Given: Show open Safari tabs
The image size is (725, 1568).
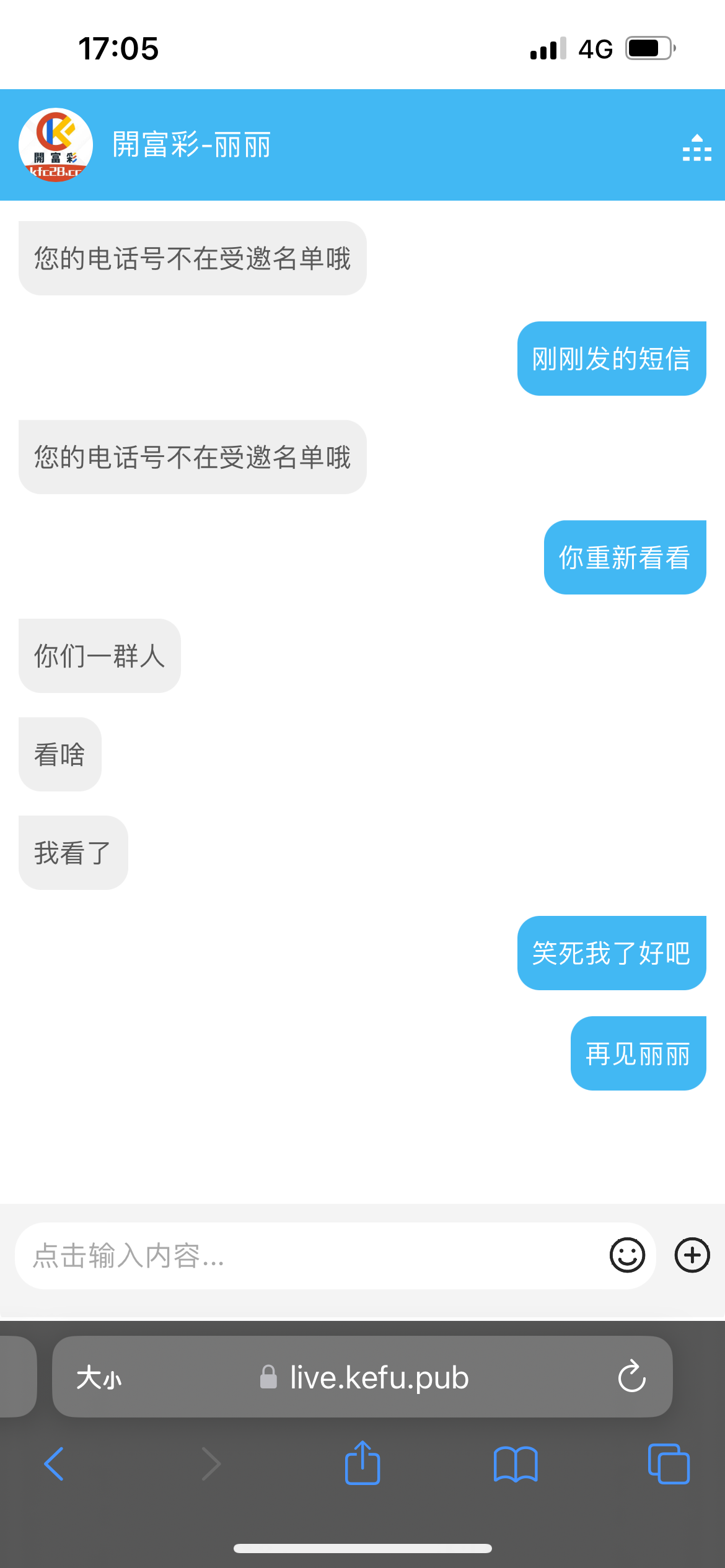Looking at the screenshot, I should 668,1464.
